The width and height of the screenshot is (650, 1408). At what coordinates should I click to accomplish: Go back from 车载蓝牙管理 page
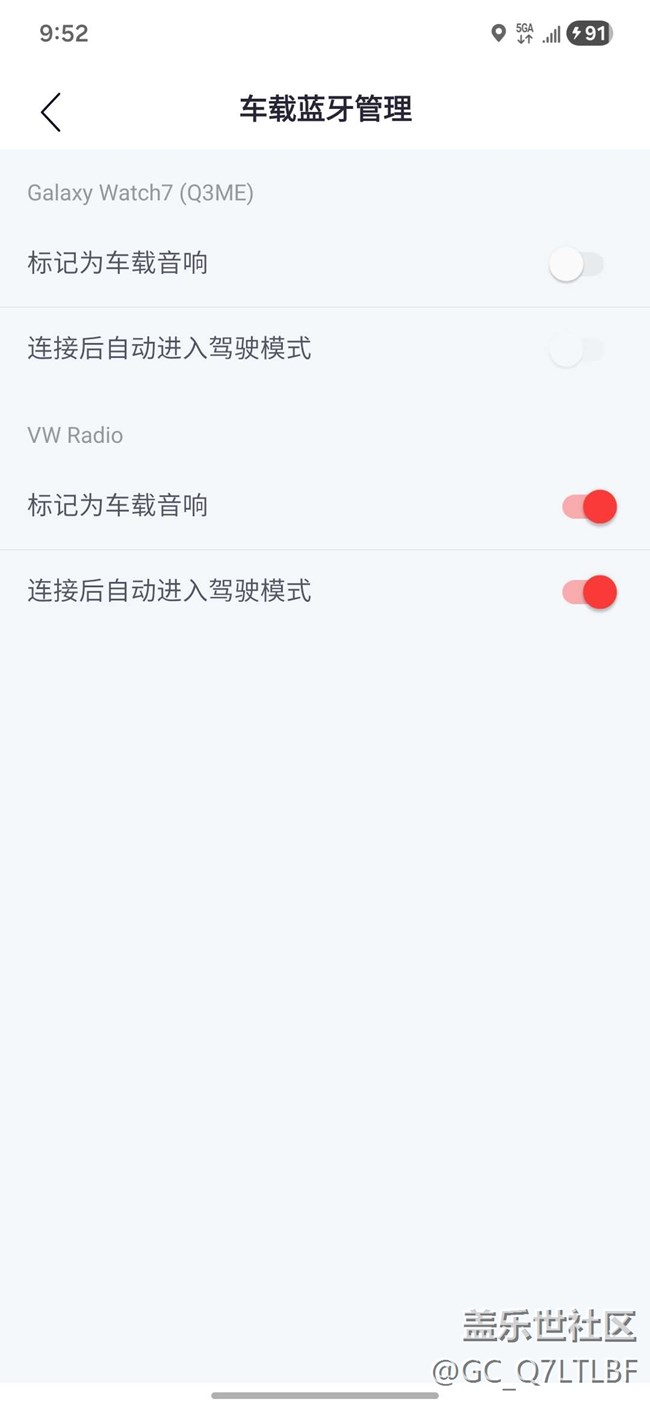click(x=51, y=112)
